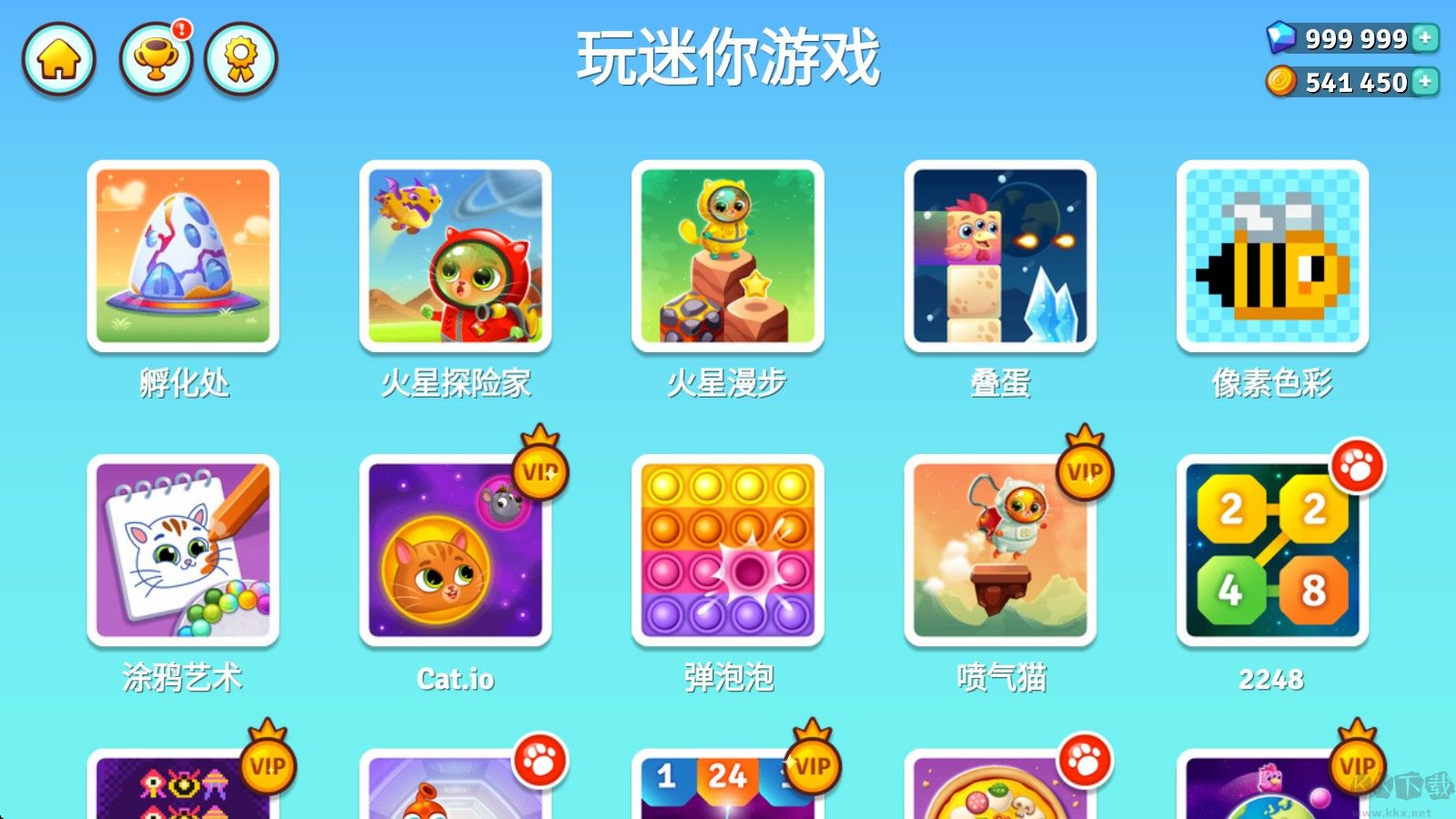
Task: Start the 叠蛋 egg stacking game
Action: click(x=999, y=257)
